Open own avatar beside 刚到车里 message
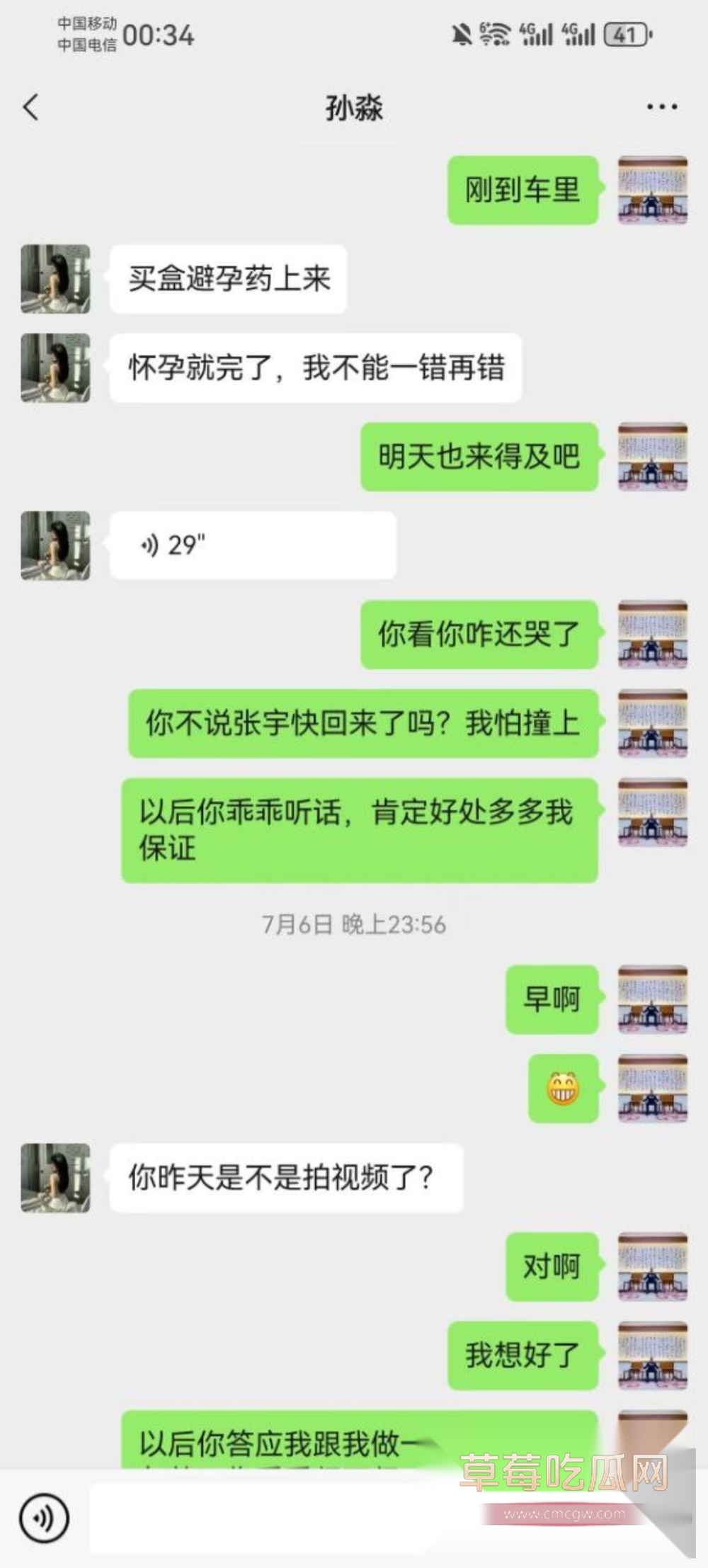 (x=652, y=191)
